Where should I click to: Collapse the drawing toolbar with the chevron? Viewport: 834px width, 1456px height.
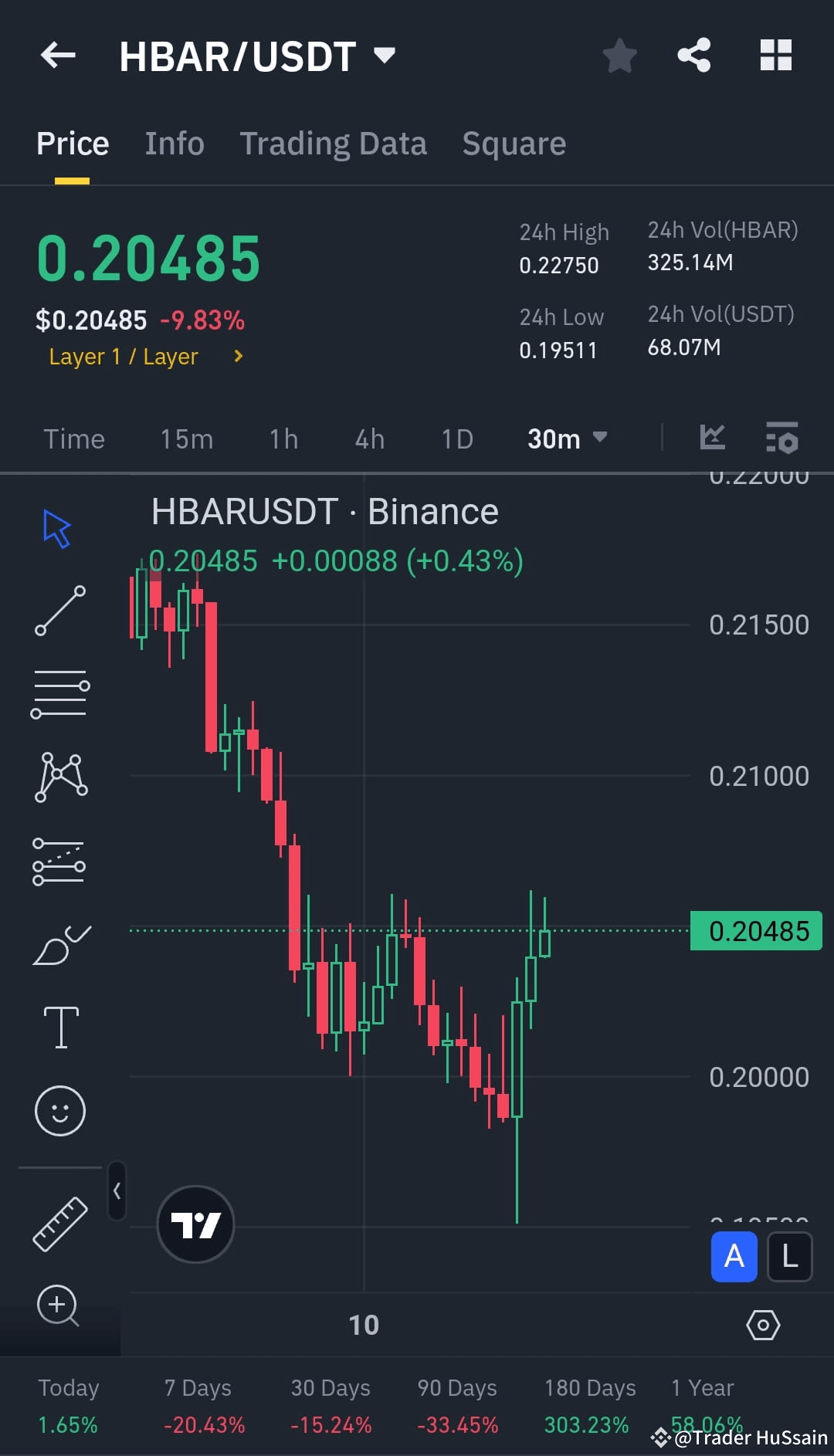pyautogui.click(x=116, y=1191)
